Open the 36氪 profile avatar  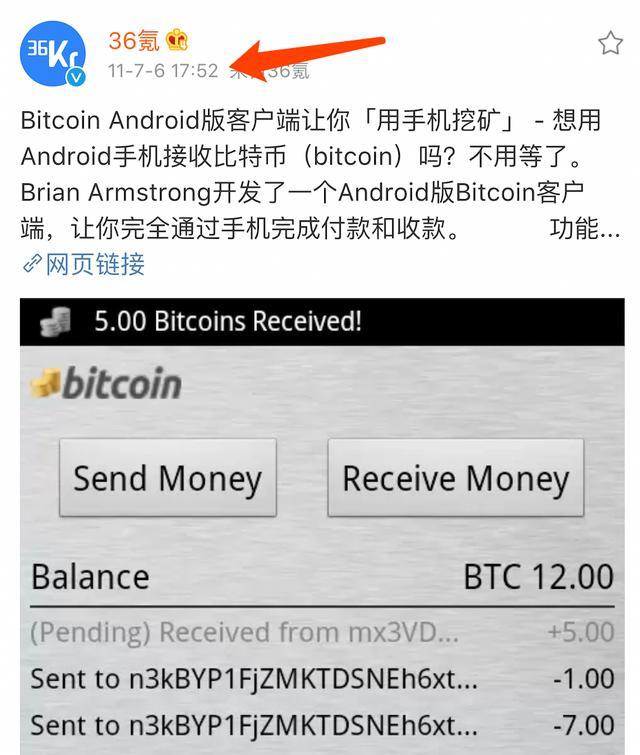coord(54,54)
